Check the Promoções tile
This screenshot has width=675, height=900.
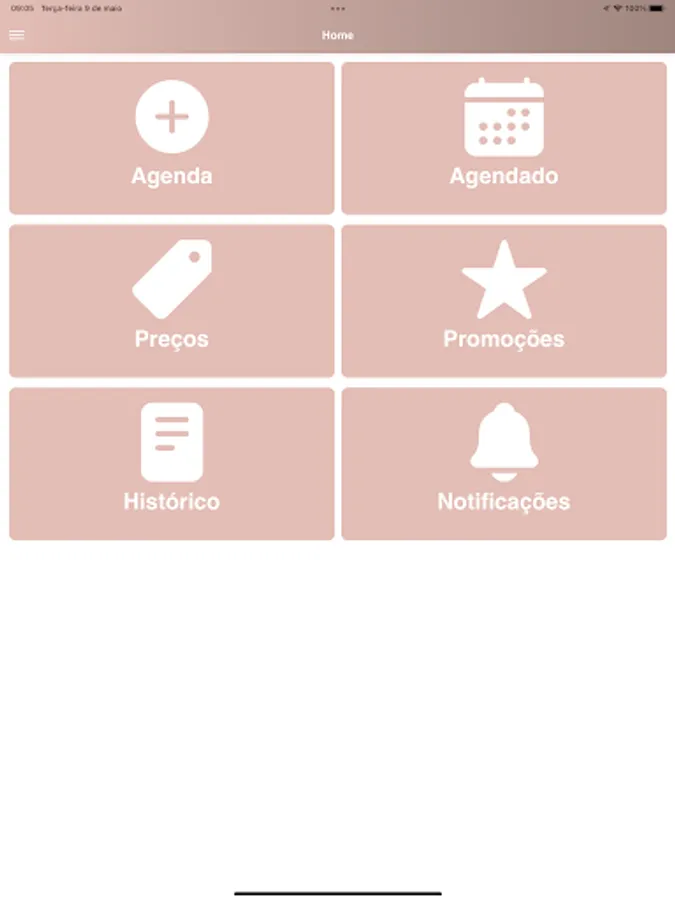504,300
